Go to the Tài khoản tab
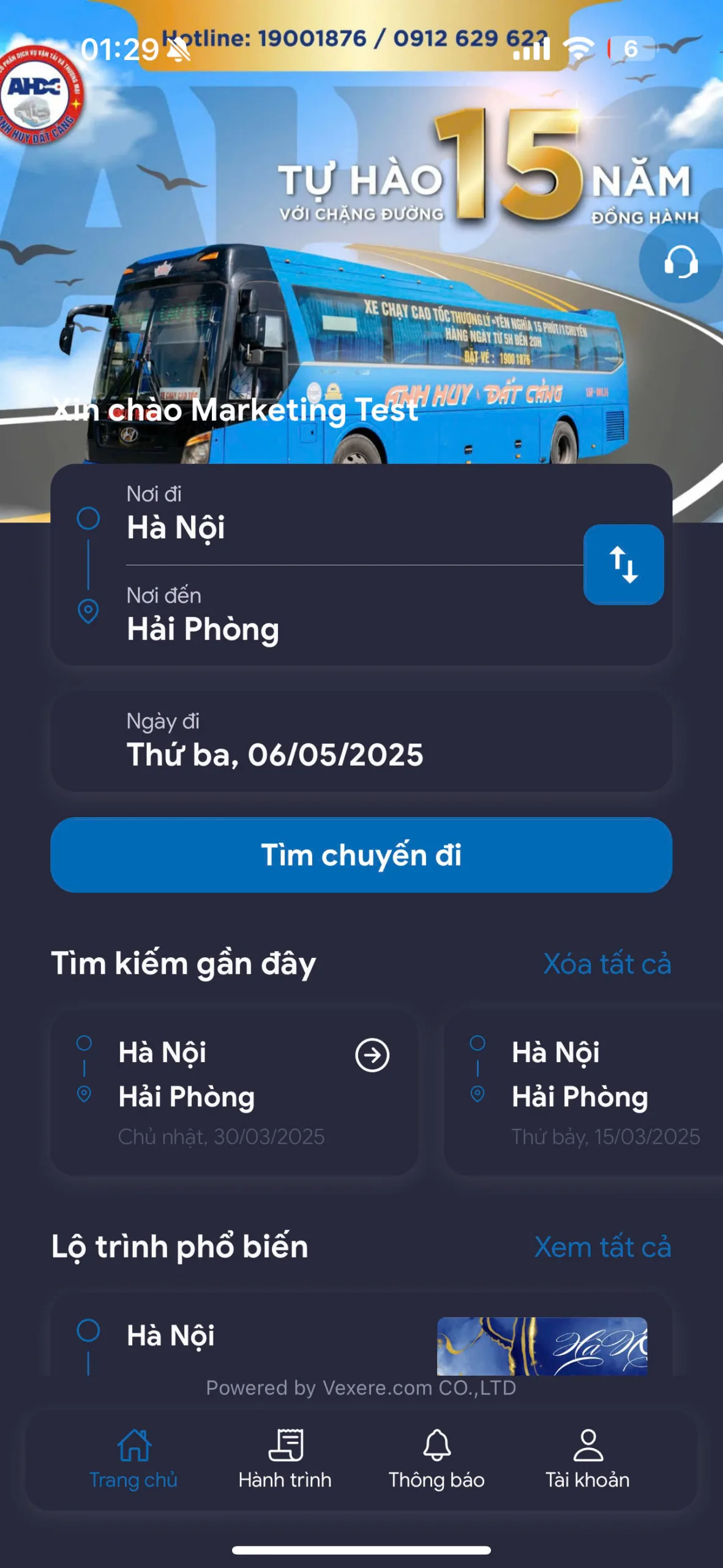The image size is (723, 1568). point(587,1460)
